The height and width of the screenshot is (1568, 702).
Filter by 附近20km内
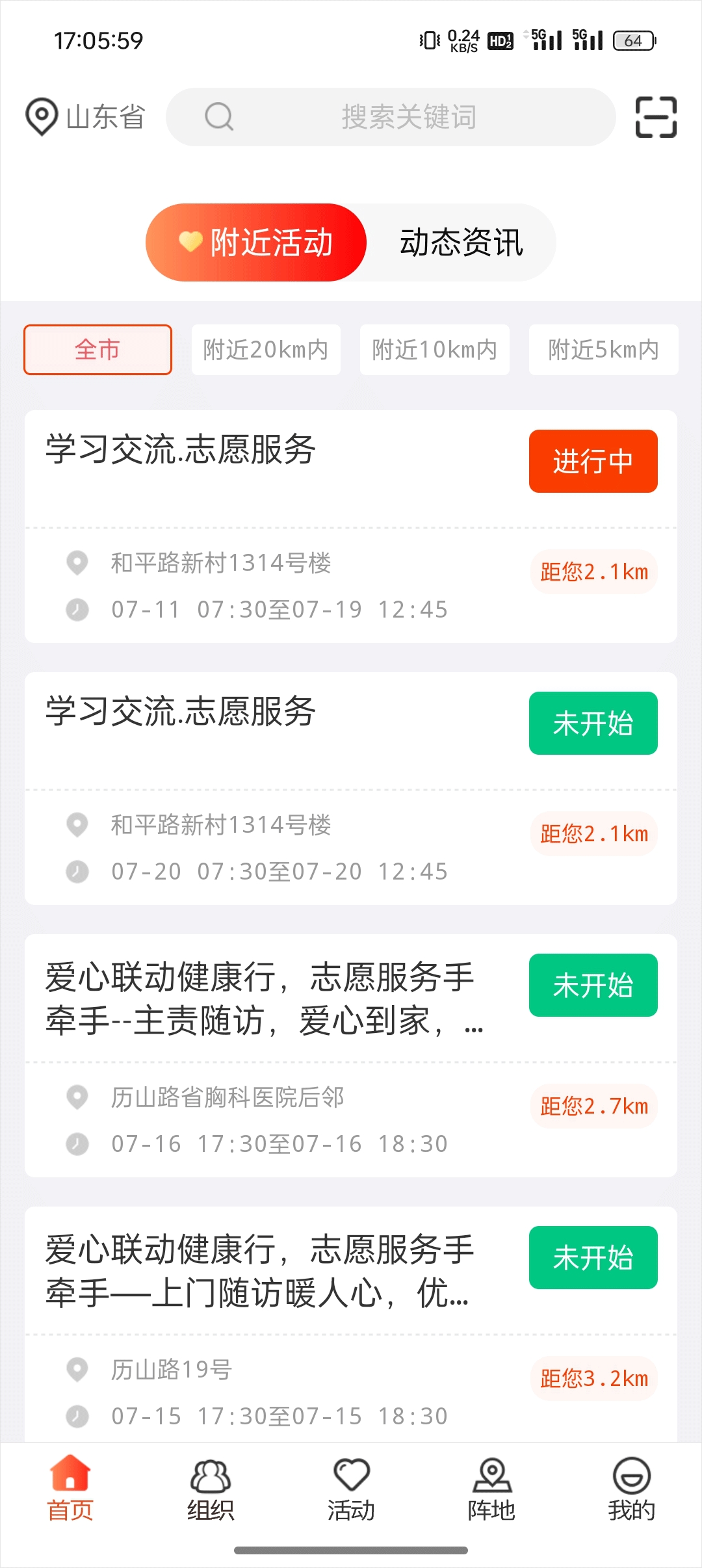click(266, 350)
